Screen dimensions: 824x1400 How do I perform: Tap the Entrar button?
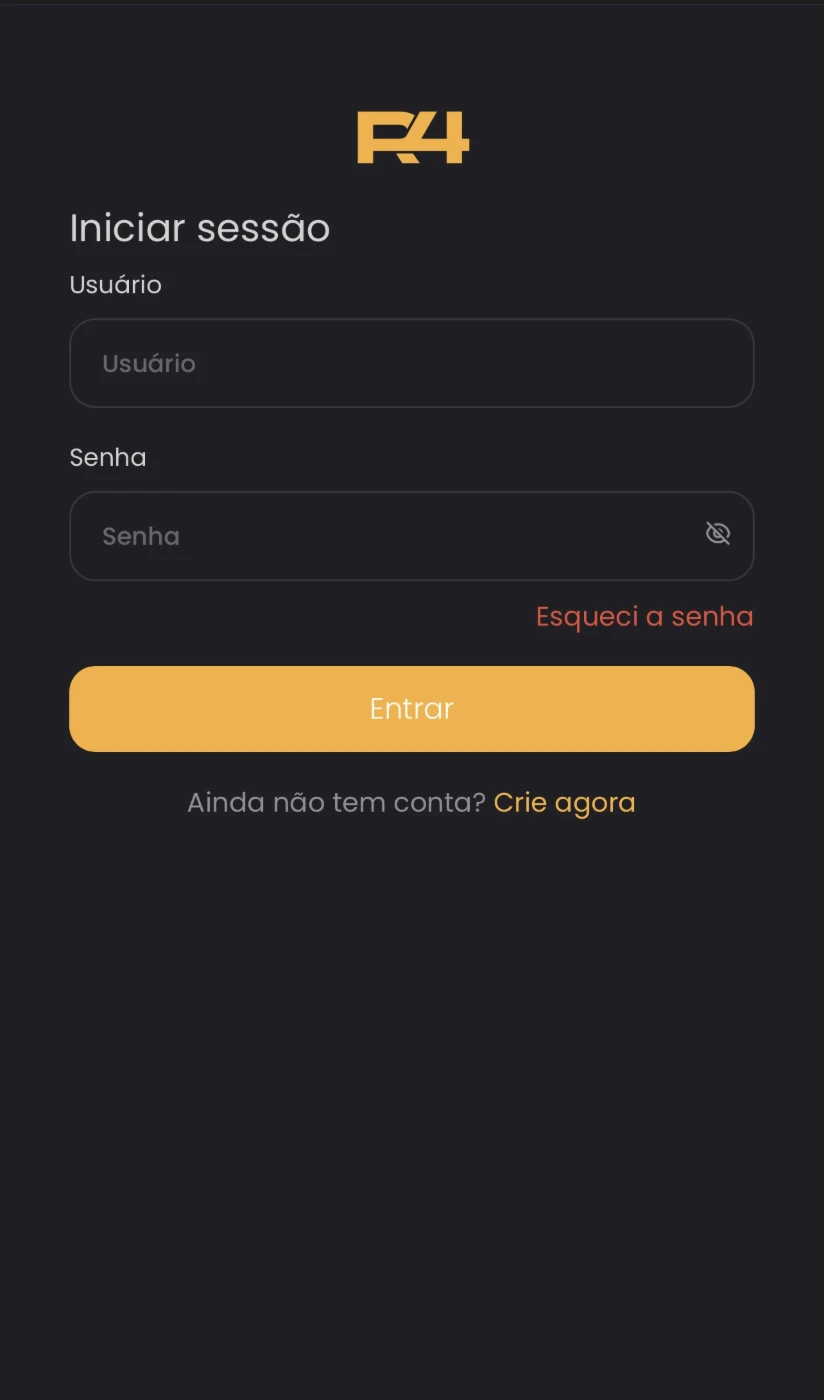click(x=411, y=709)
